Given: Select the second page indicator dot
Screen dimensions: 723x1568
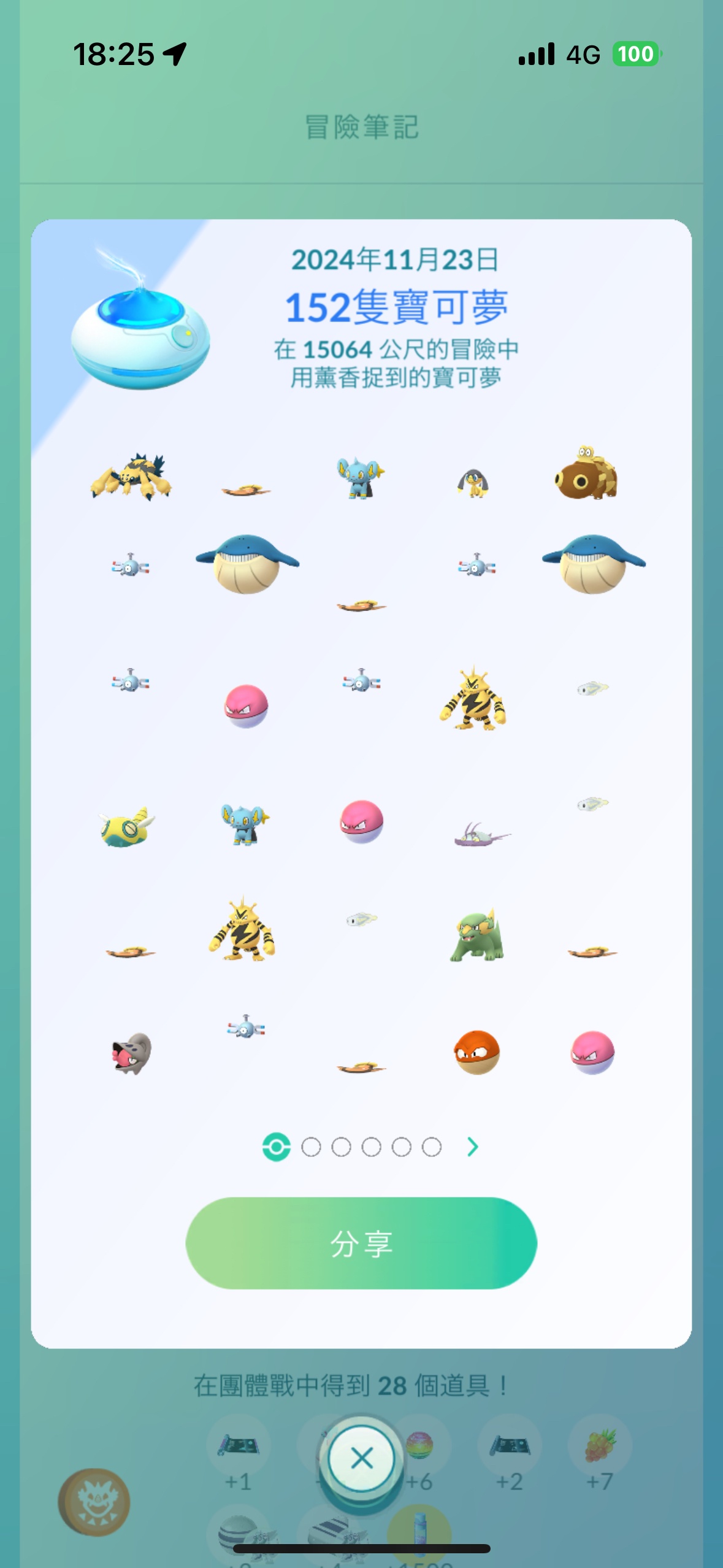Looking at the screenshot, I should 311,1147.
